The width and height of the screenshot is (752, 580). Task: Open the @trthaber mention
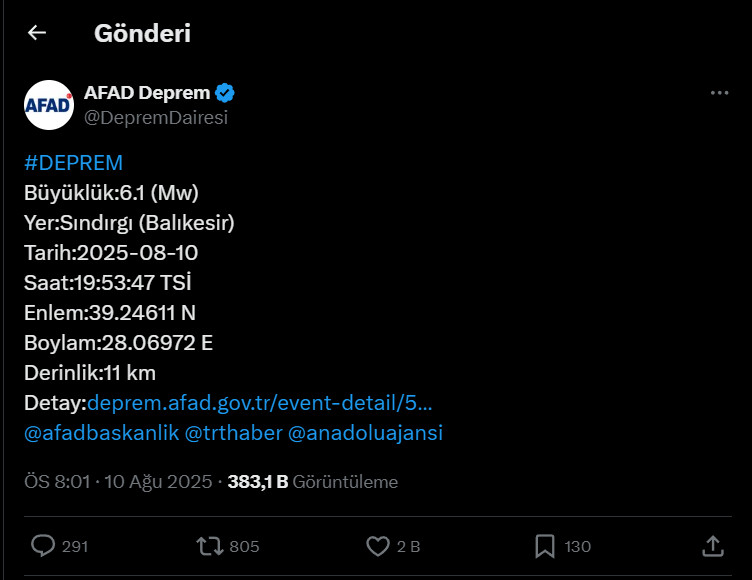click(x=232, y=433)
